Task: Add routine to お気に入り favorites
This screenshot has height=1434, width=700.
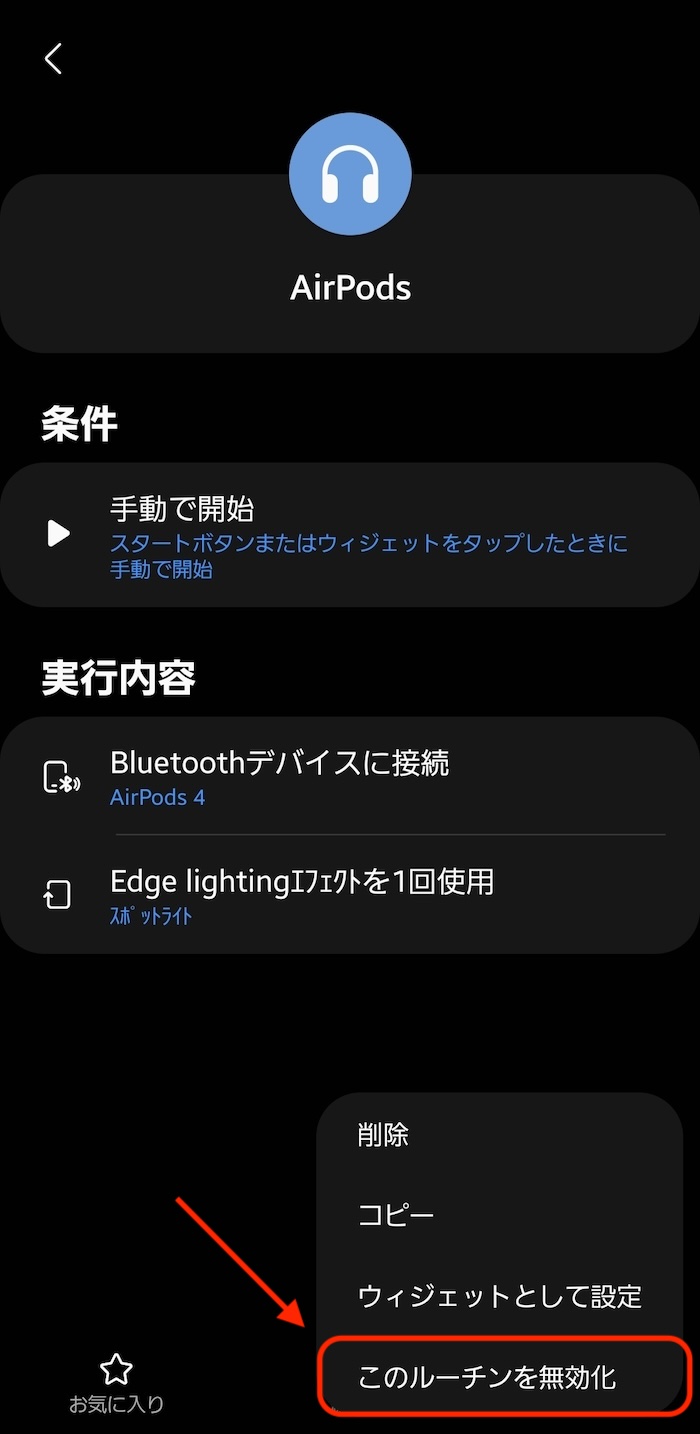Action: click(x=116, y=1384)
